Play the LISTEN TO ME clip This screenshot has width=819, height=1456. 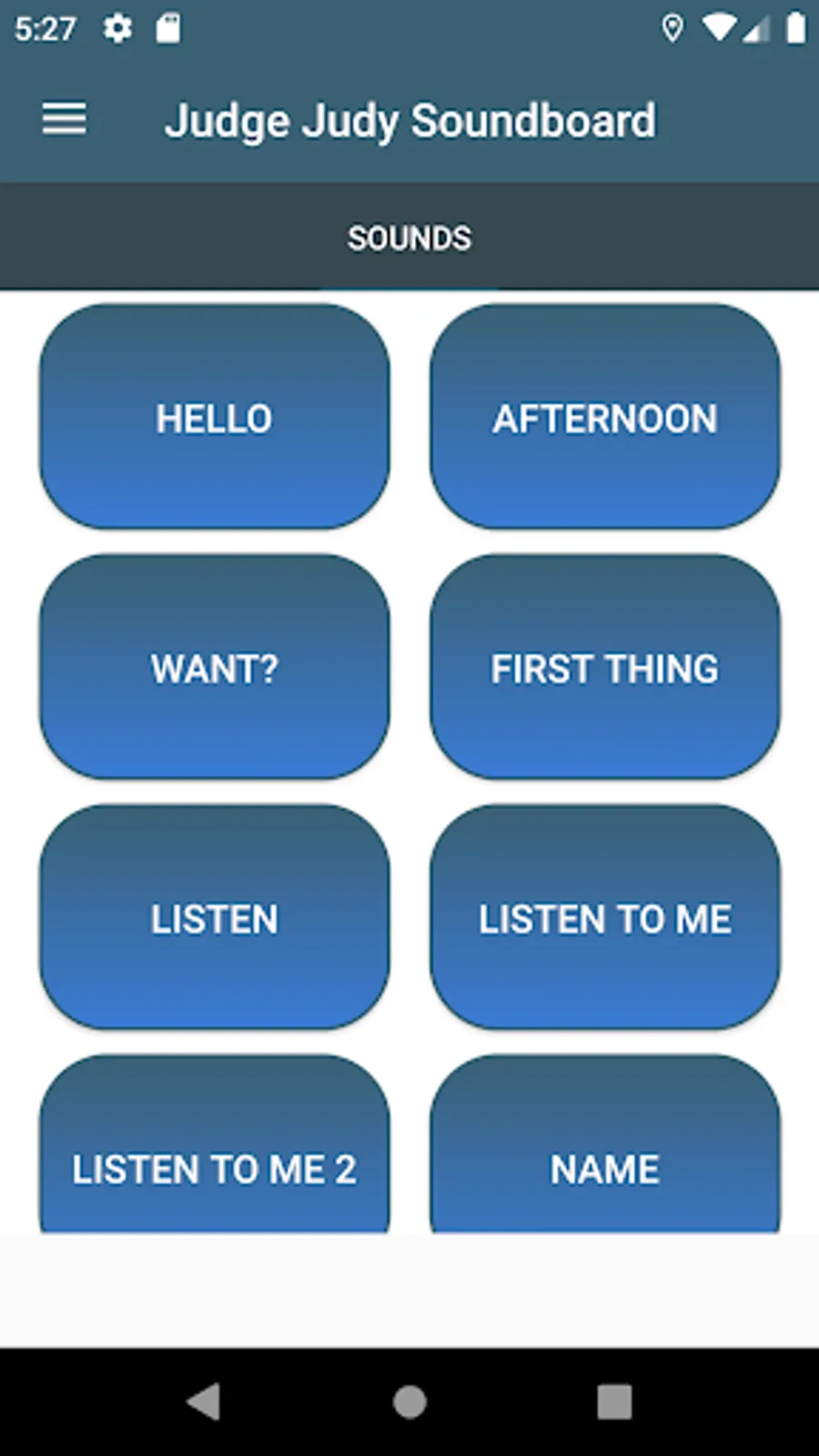(605, 917)
